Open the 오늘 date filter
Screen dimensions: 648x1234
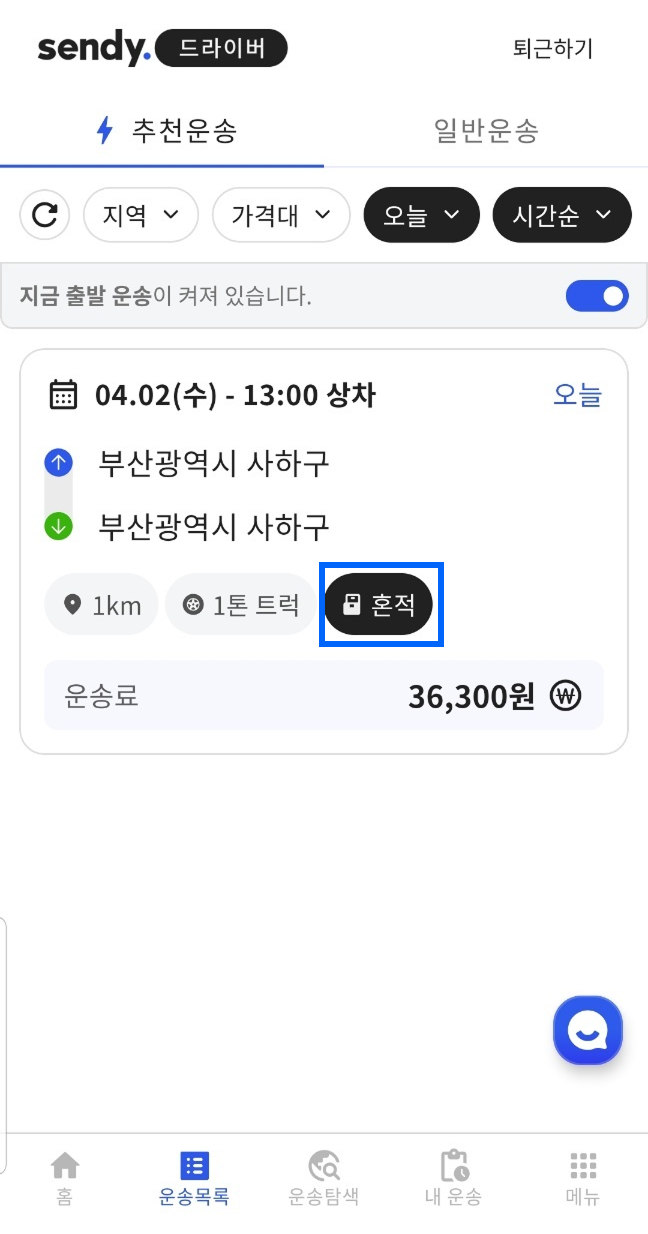422,215
